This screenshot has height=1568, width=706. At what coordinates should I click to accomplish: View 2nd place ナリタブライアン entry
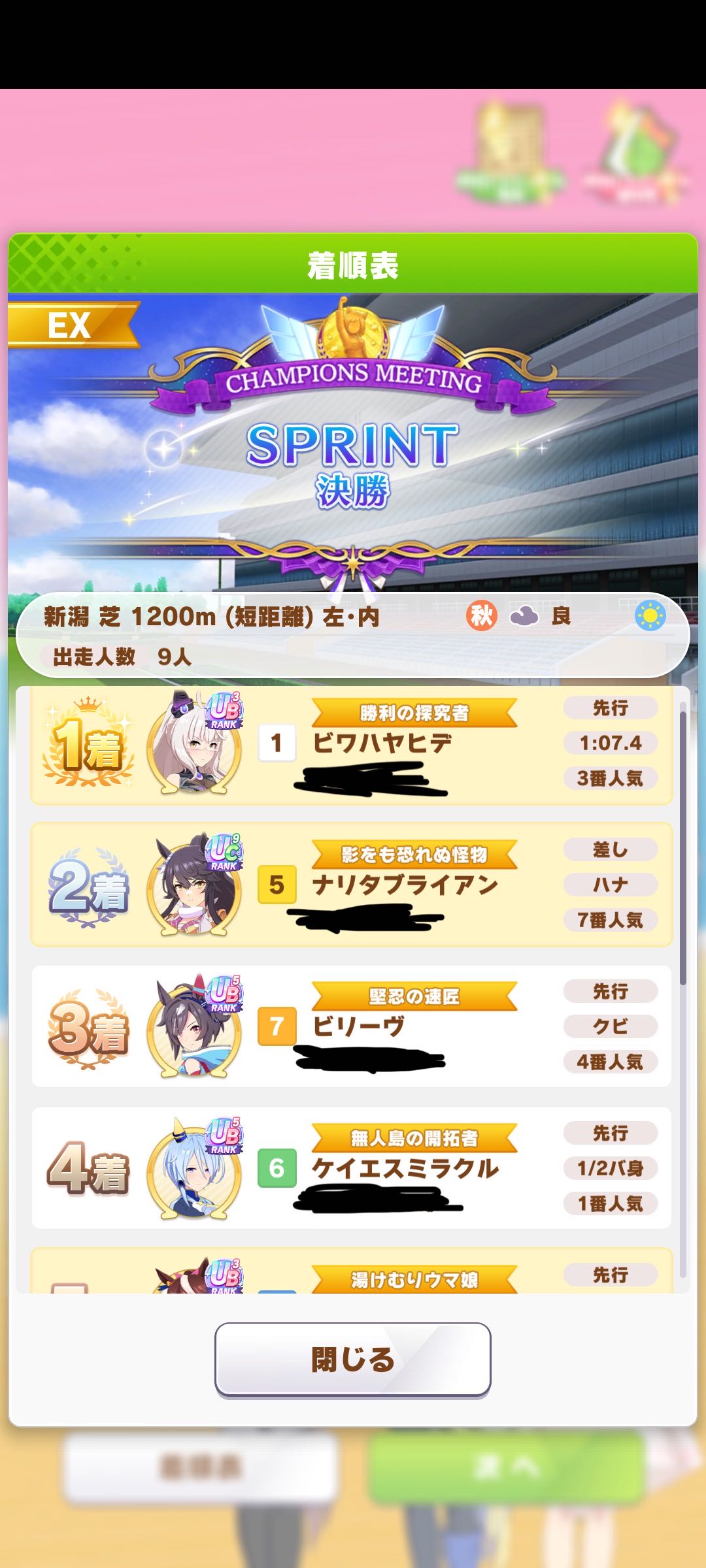tap(352, 885)
